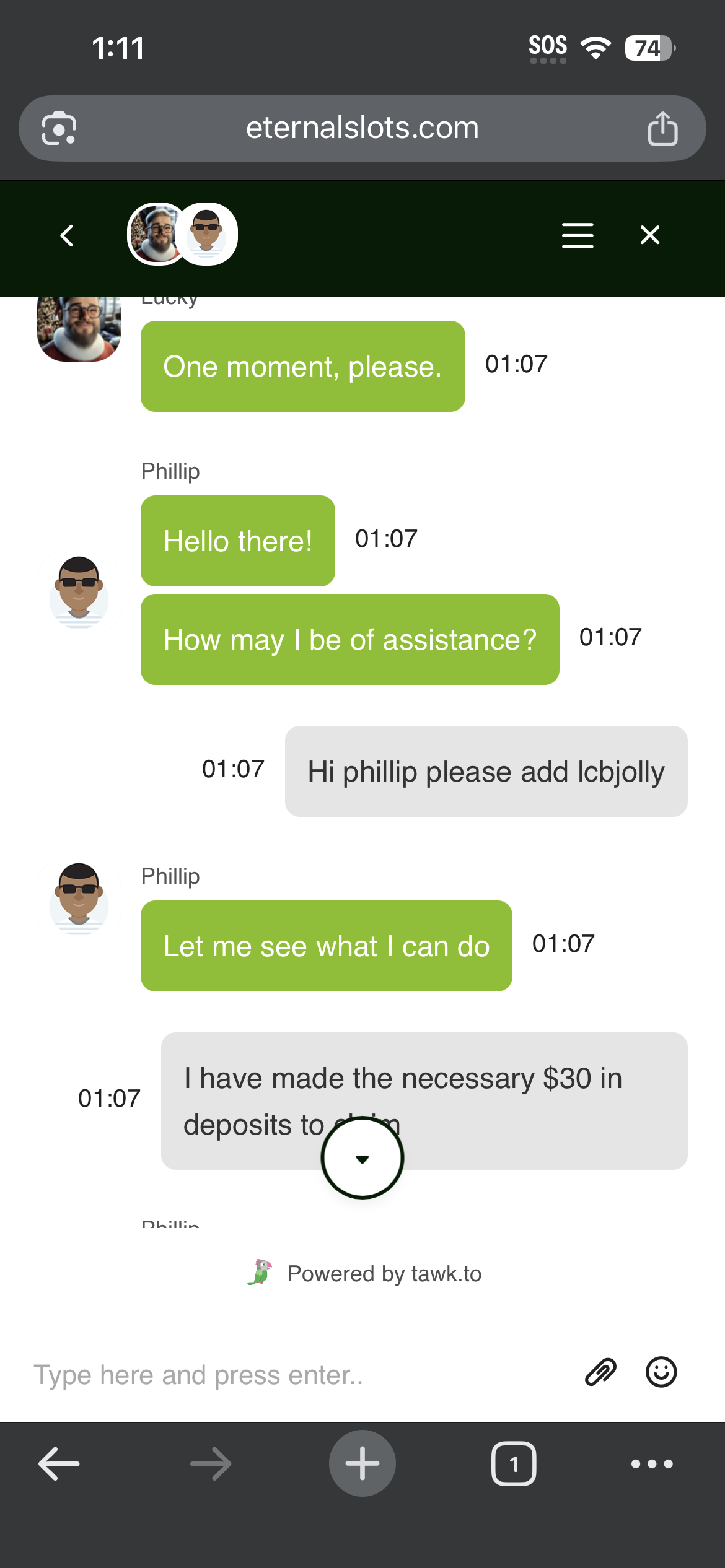Close the chat window

649,235
